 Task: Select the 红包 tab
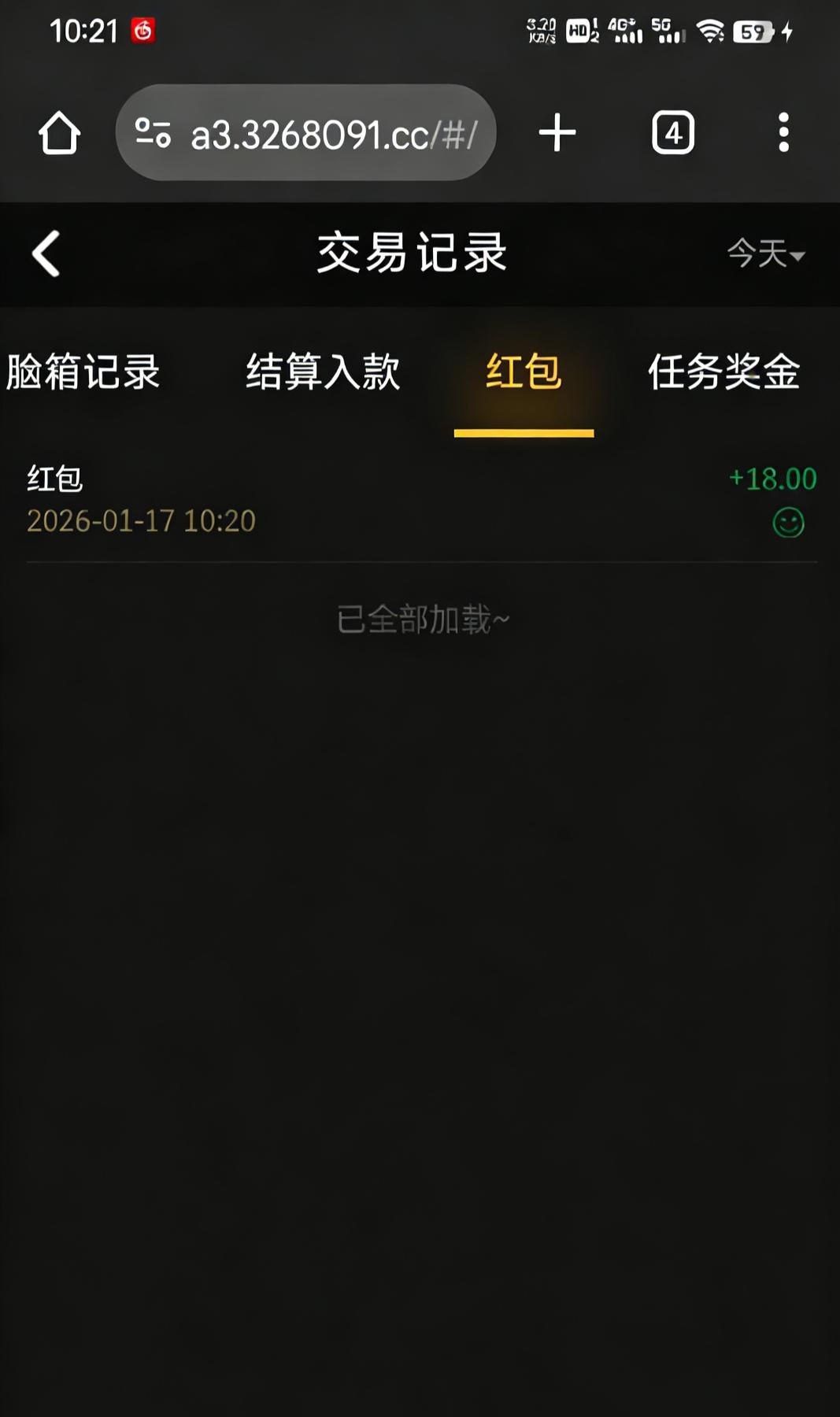click(x=524, y=372)
